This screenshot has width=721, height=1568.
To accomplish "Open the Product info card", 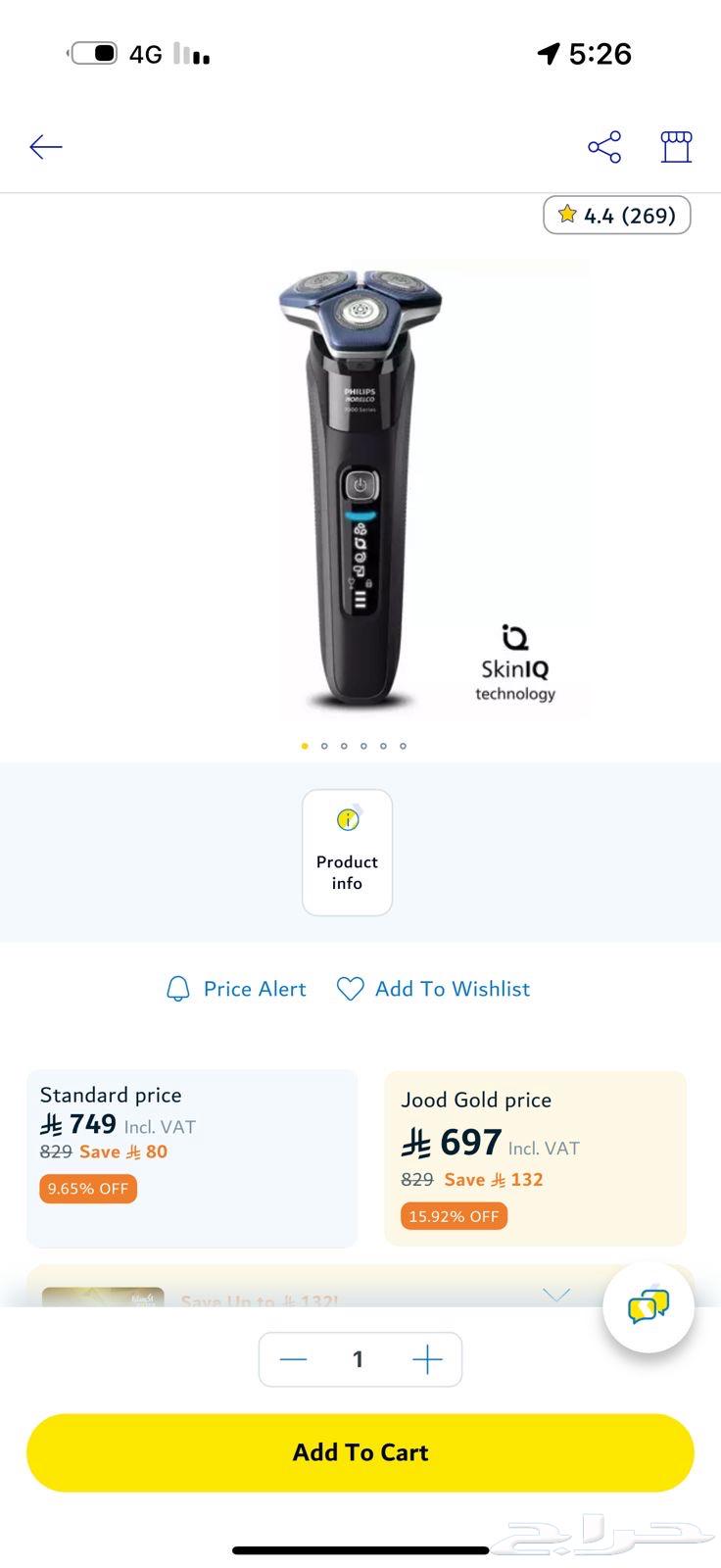I will [347, 852].
